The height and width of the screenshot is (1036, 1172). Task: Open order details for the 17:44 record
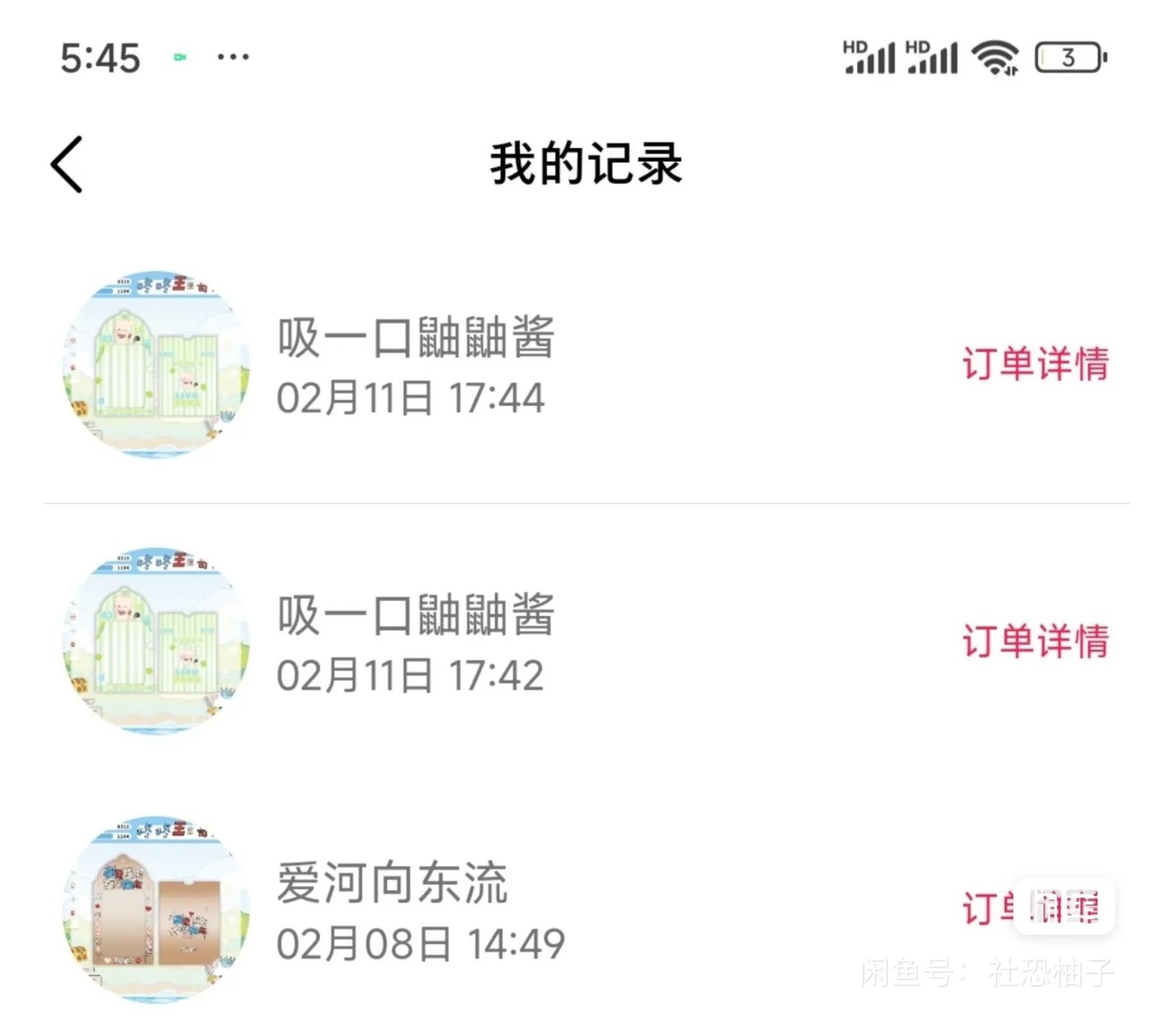[x=1034, y=363]
